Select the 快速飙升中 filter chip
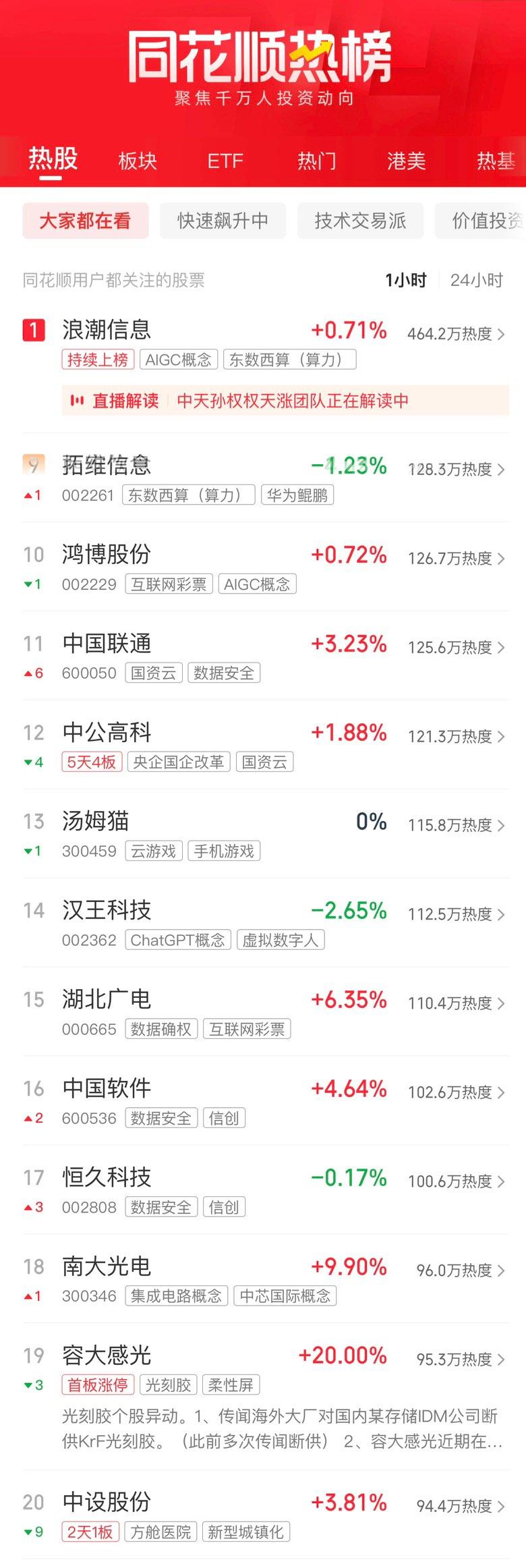This screenshot has height=1568, width=526. [x=223, y=221]
